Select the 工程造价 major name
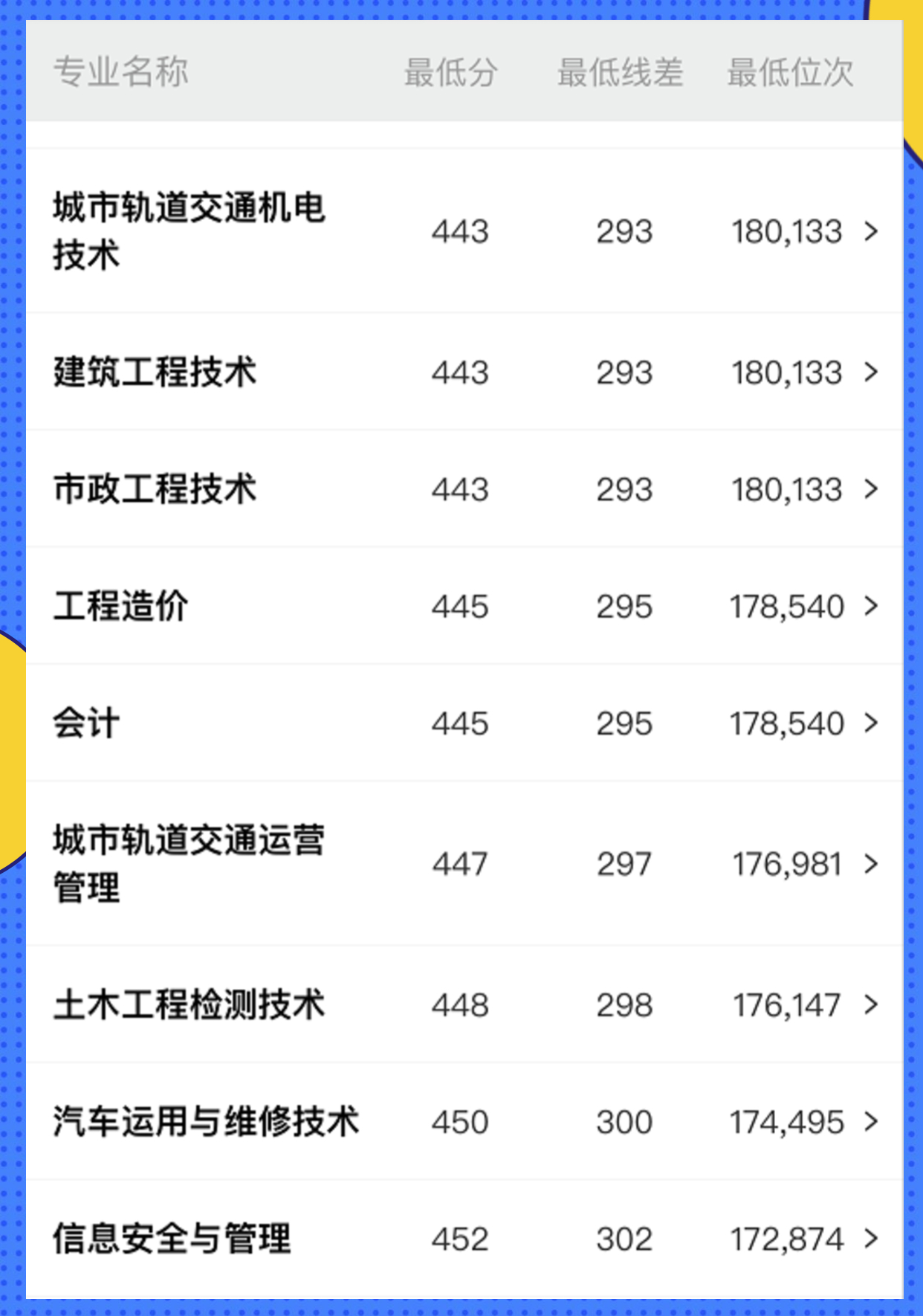Image resolution: width=923 pixels, height=1316 pixels. (123, 606)
